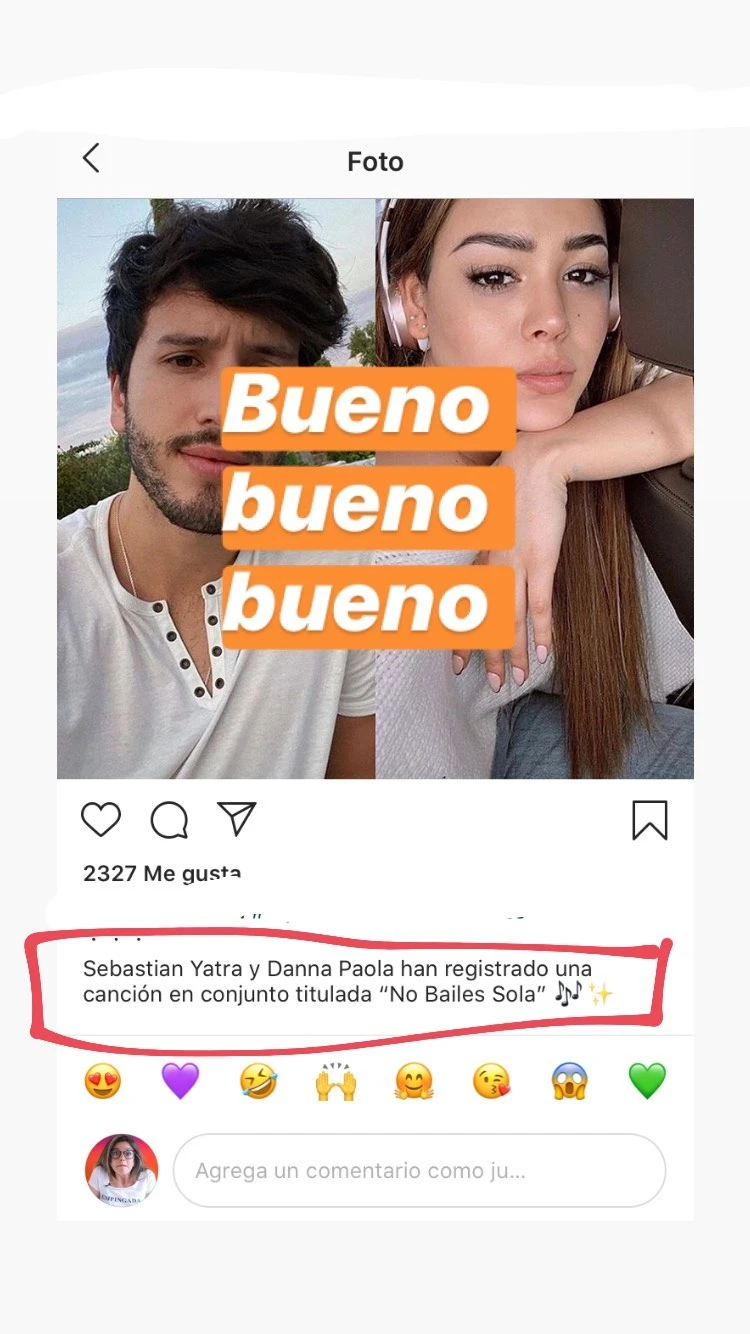React with the green heart emoji

[x=647, y=1081]
